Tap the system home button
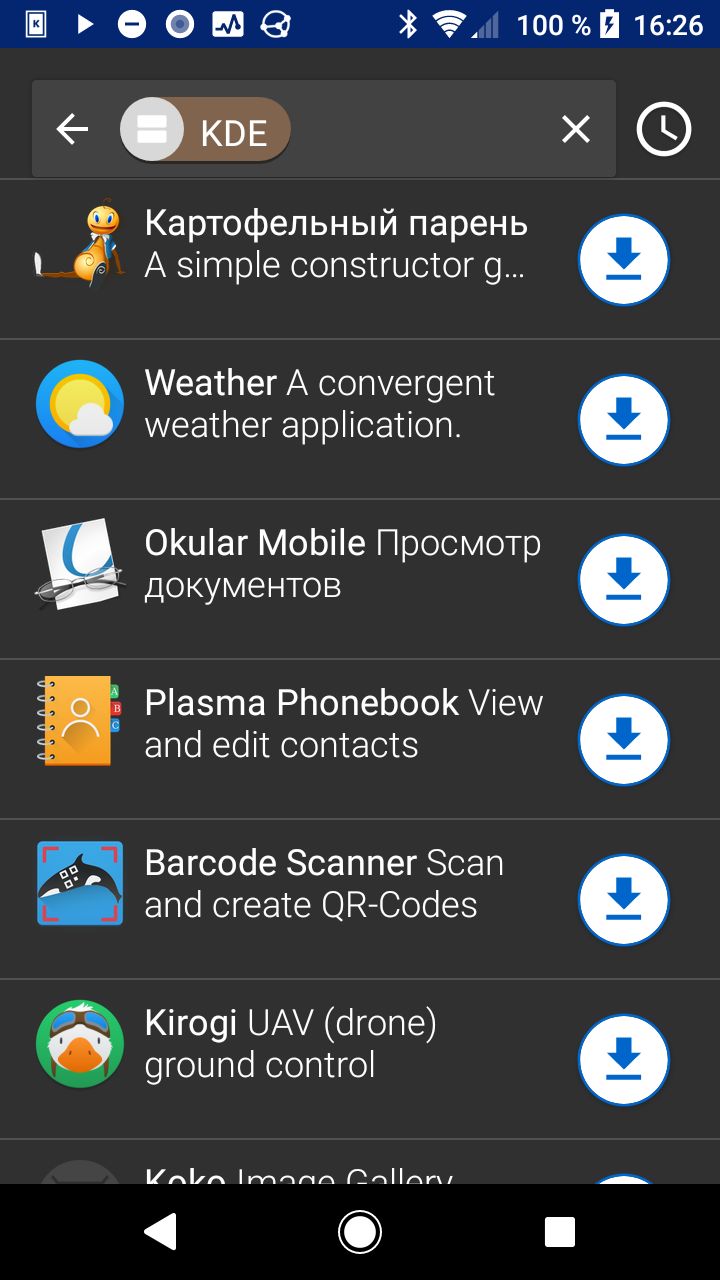Screen dimensions: 720x1280 point(360,1232)
